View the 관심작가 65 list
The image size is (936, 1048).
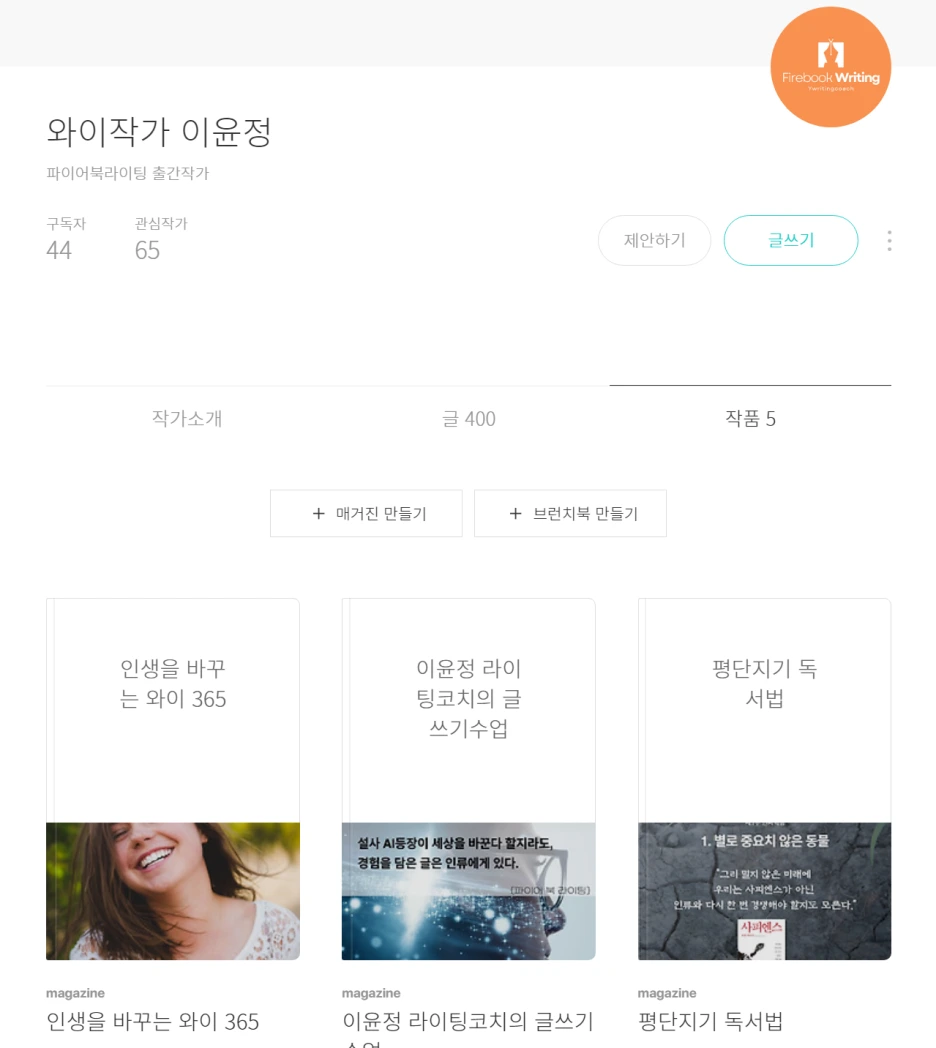[160, 239]
